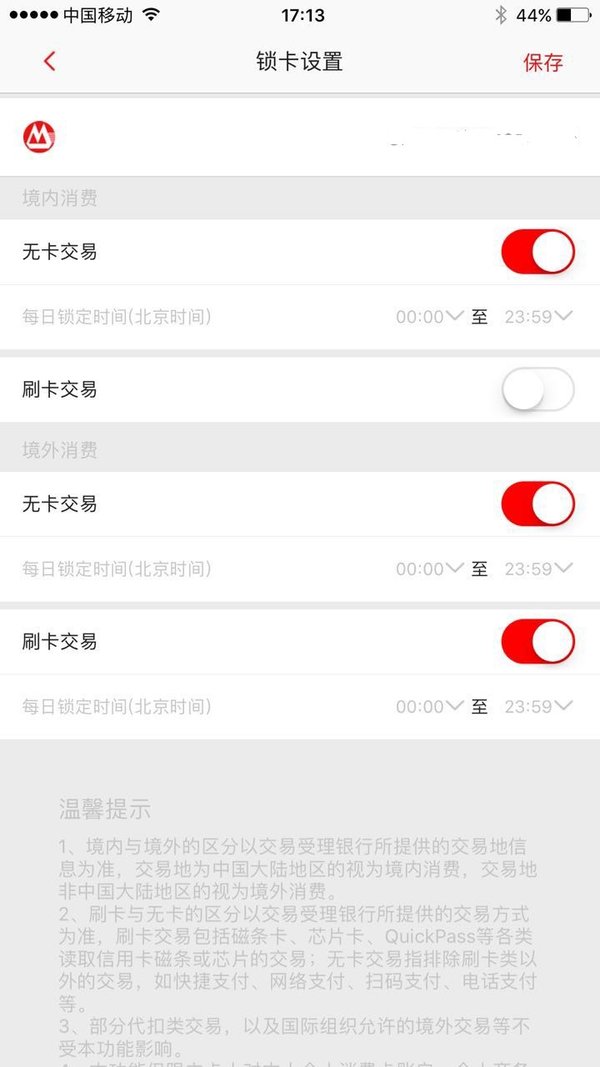
Task: Open the card selection row with the bank logo
Action: tap(300, 137)
